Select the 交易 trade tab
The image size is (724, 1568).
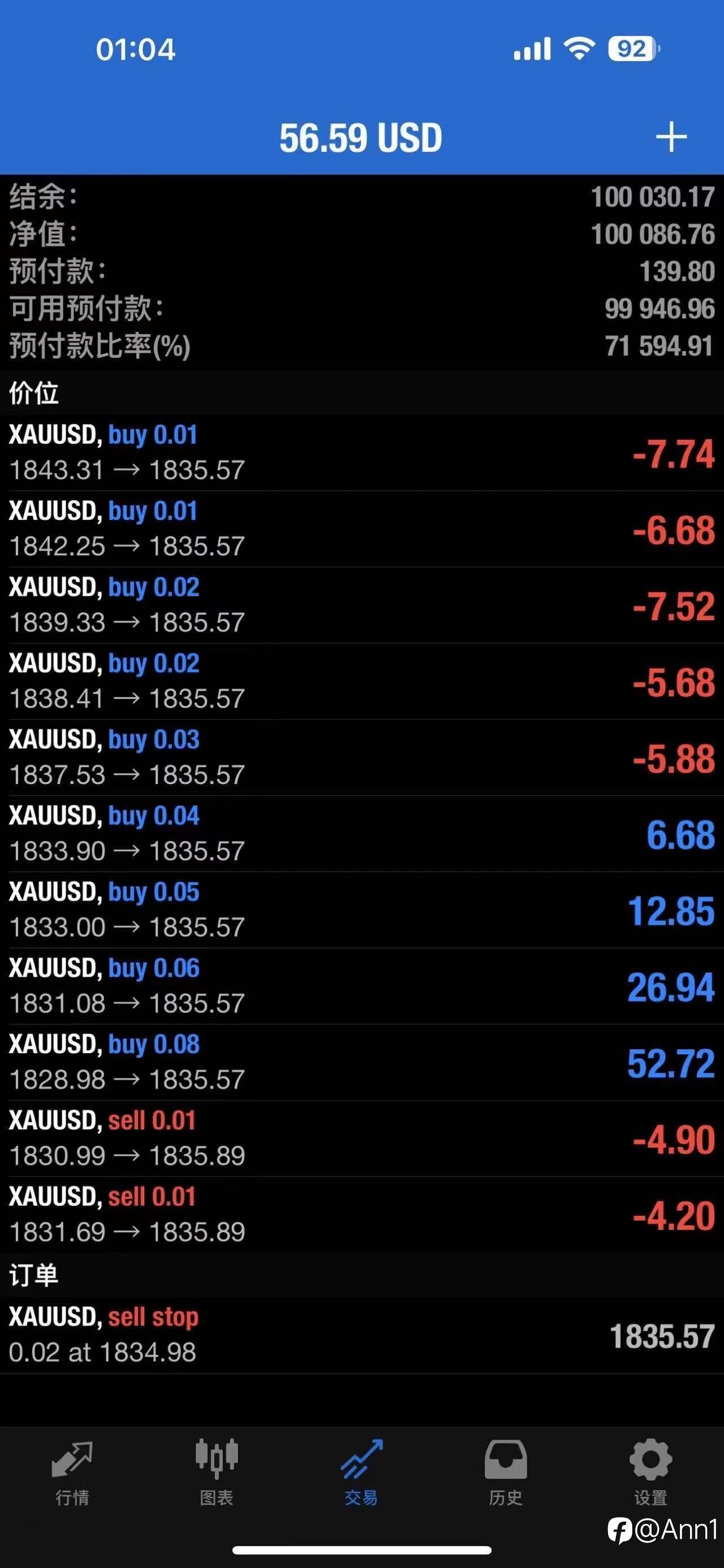[361, 1473]
